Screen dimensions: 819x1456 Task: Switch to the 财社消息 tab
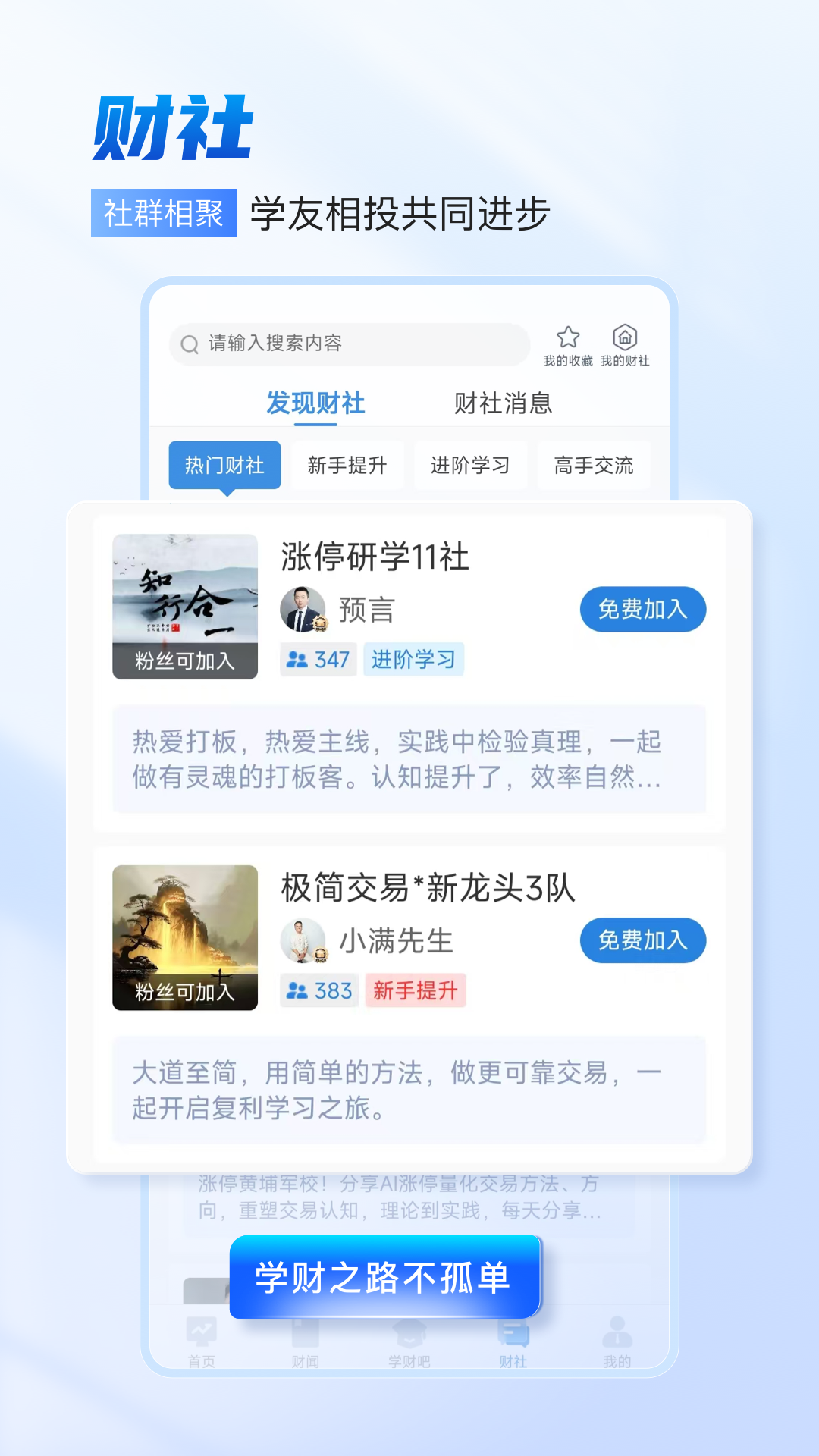click(x=503, y=403)
